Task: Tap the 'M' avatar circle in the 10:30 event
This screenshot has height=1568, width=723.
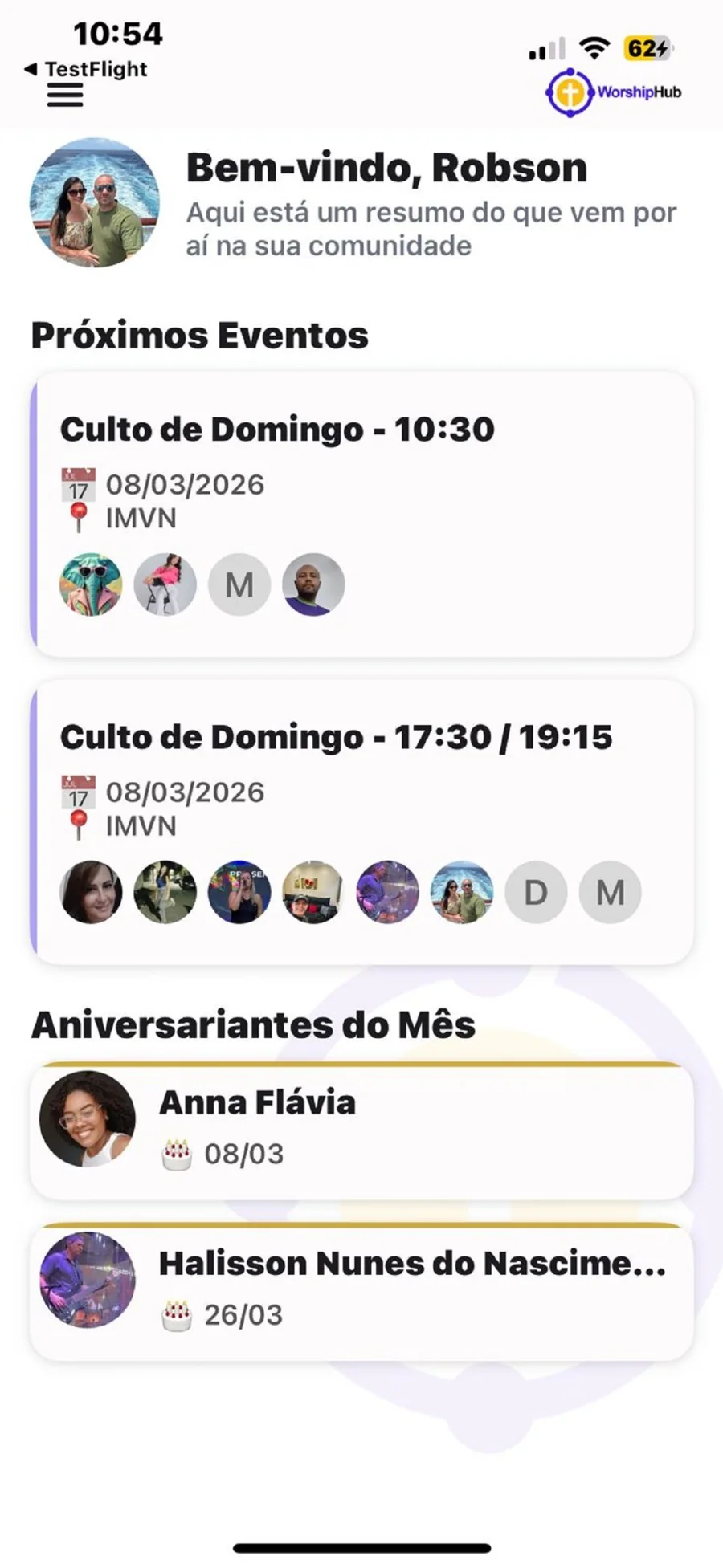Action: [x=239, y=585]
